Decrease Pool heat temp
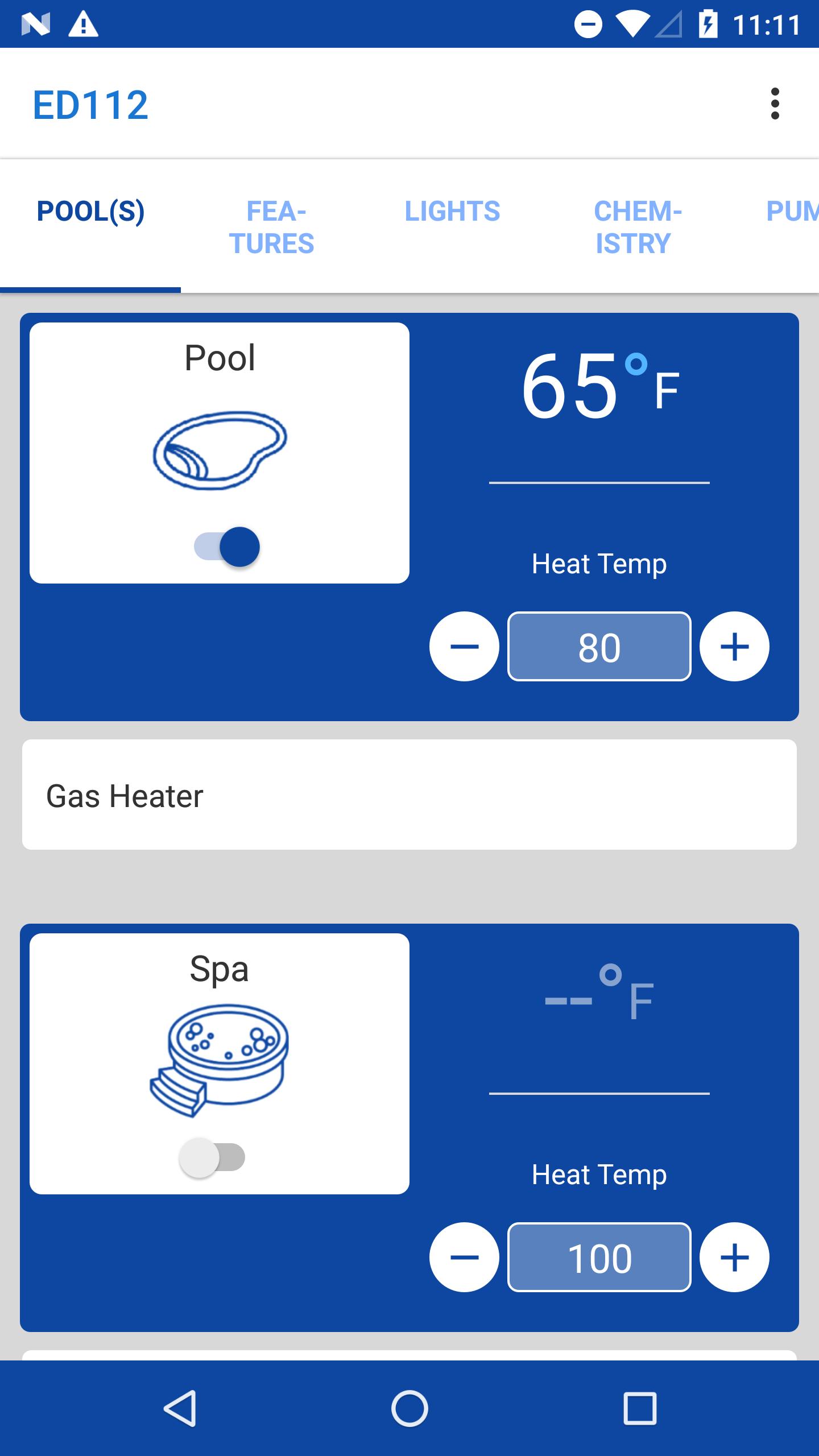 pos(464,647)
